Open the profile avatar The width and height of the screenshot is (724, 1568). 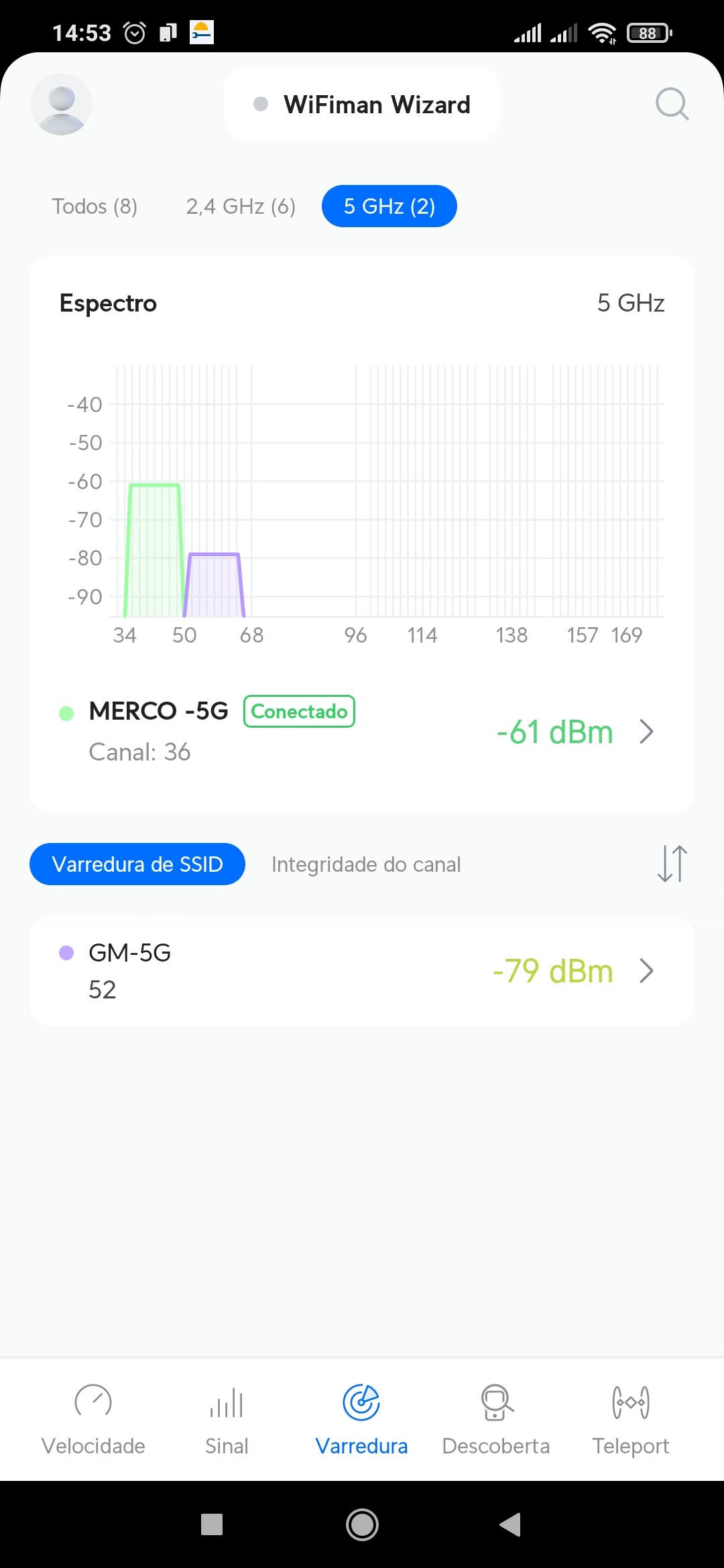(61, 104)
